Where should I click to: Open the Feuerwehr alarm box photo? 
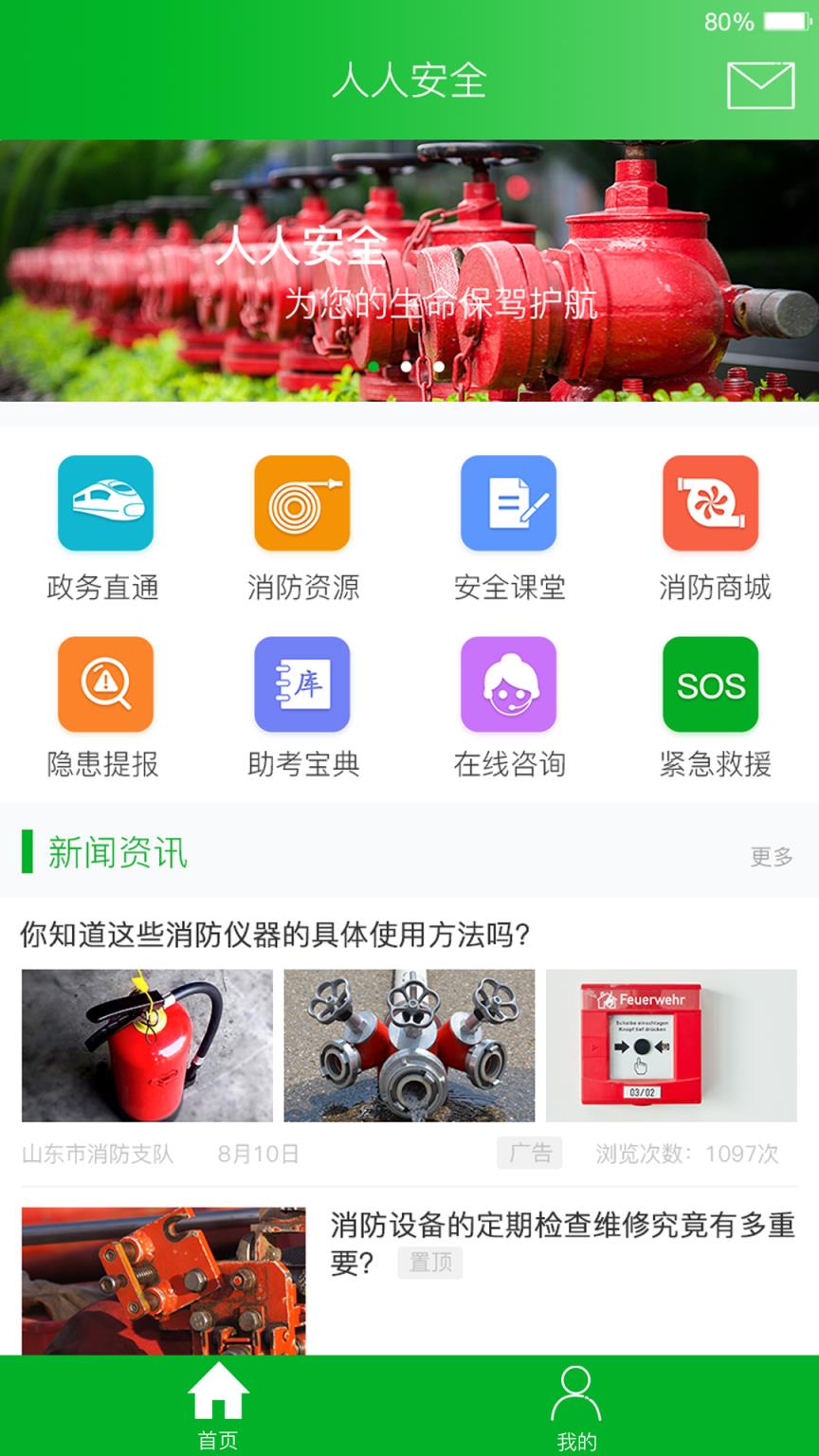pyautogui.click(x=671, y=1046)
